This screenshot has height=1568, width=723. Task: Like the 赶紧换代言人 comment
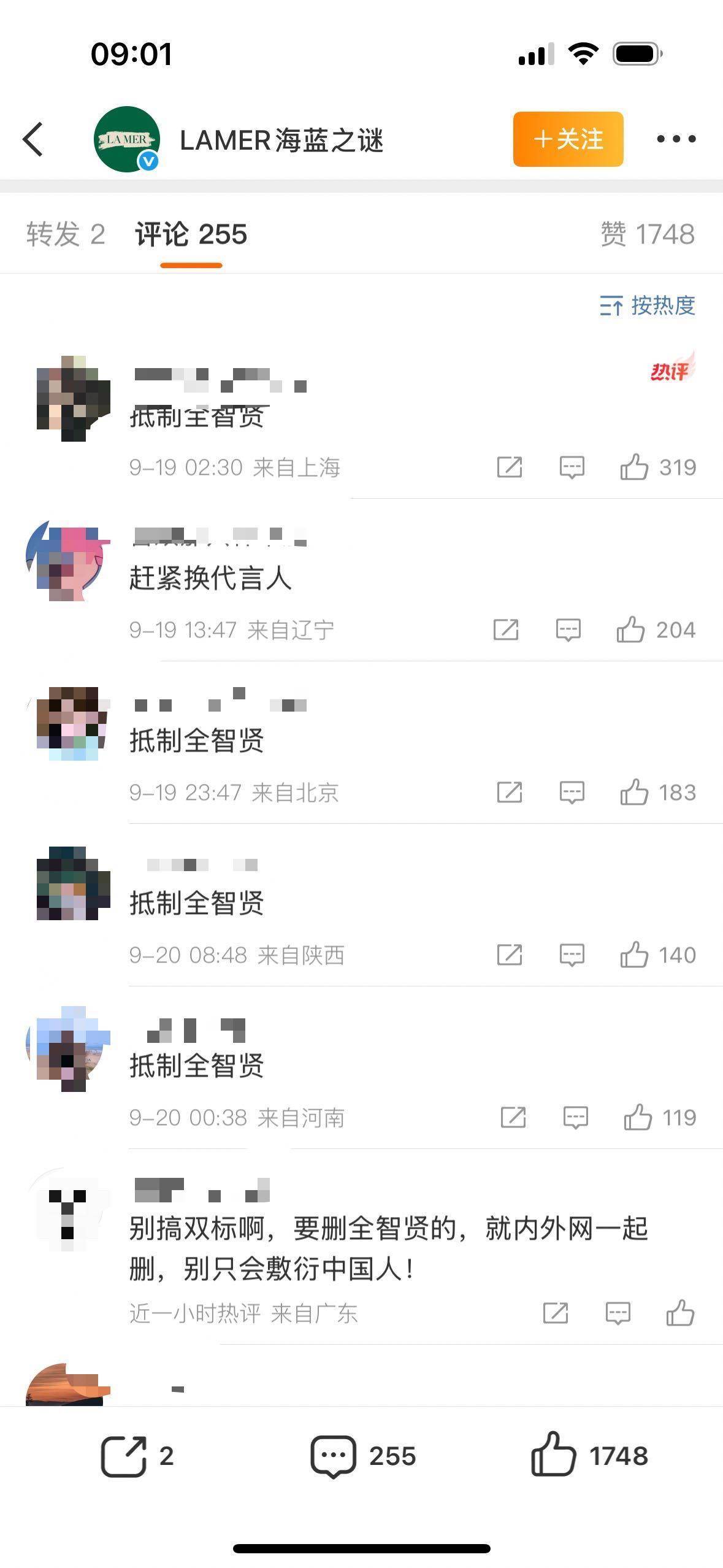coord(630,630)
